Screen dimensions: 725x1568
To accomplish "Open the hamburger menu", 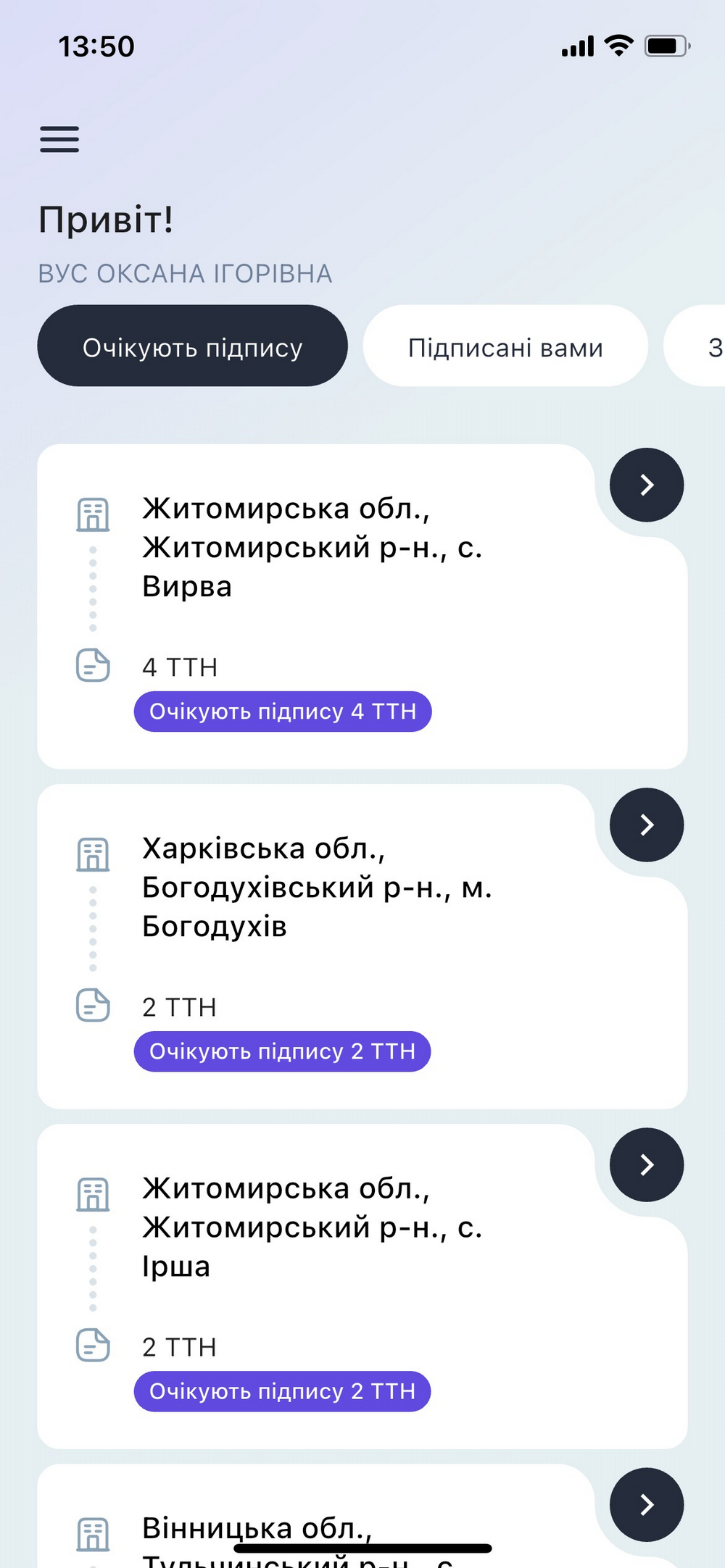I will pos(59,139).
